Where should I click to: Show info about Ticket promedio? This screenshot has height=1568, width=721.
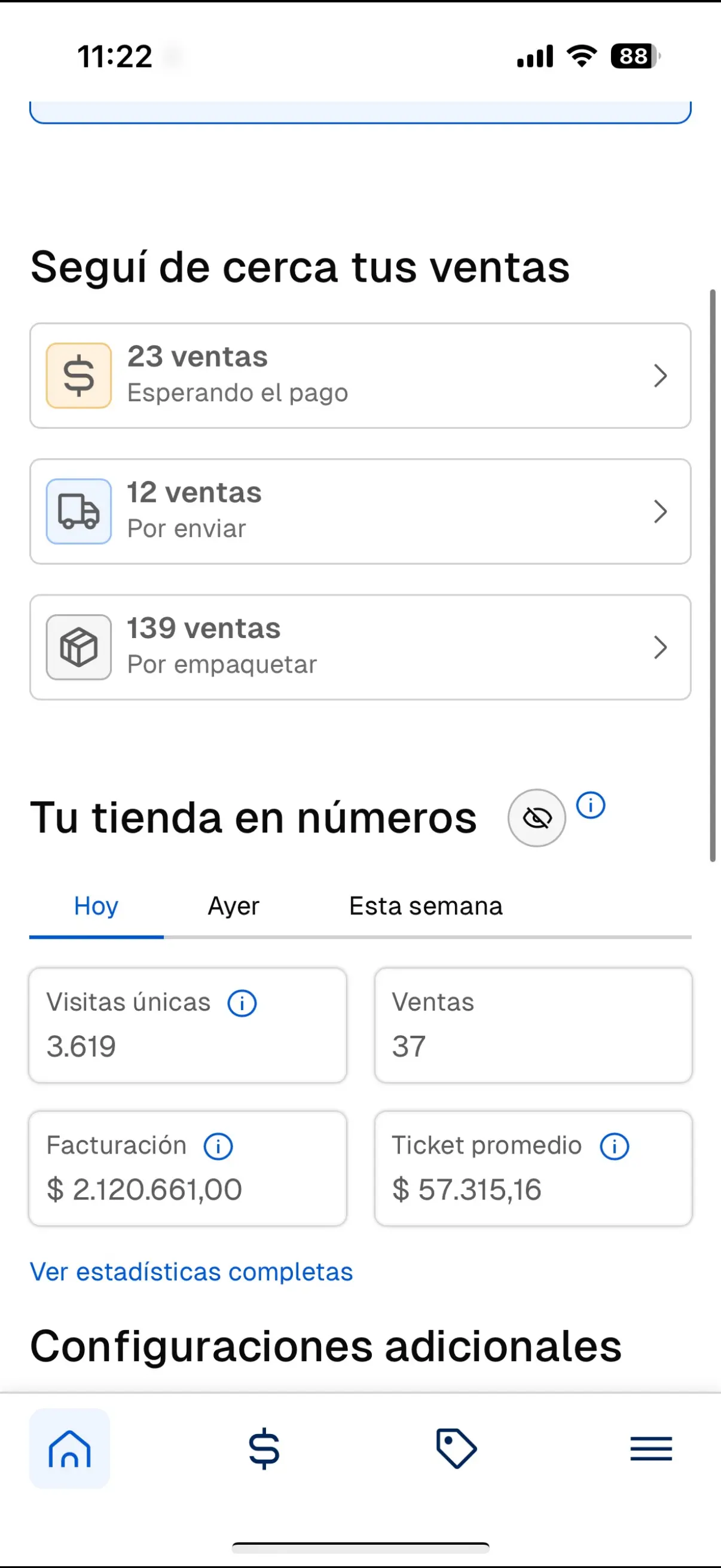614,1146
